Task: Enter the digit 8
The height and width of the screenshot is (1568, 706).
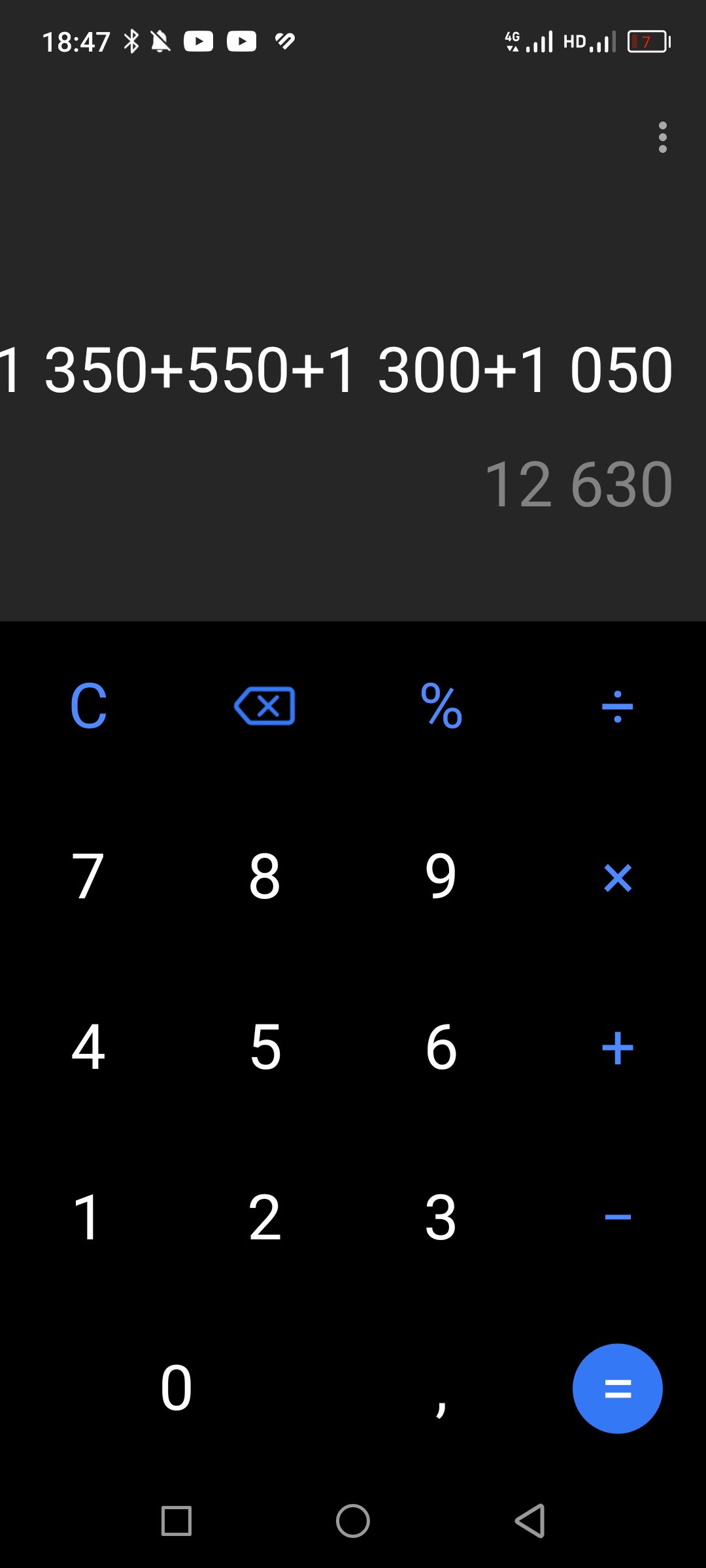Action: pyautogui.click(x=265, y=877)
